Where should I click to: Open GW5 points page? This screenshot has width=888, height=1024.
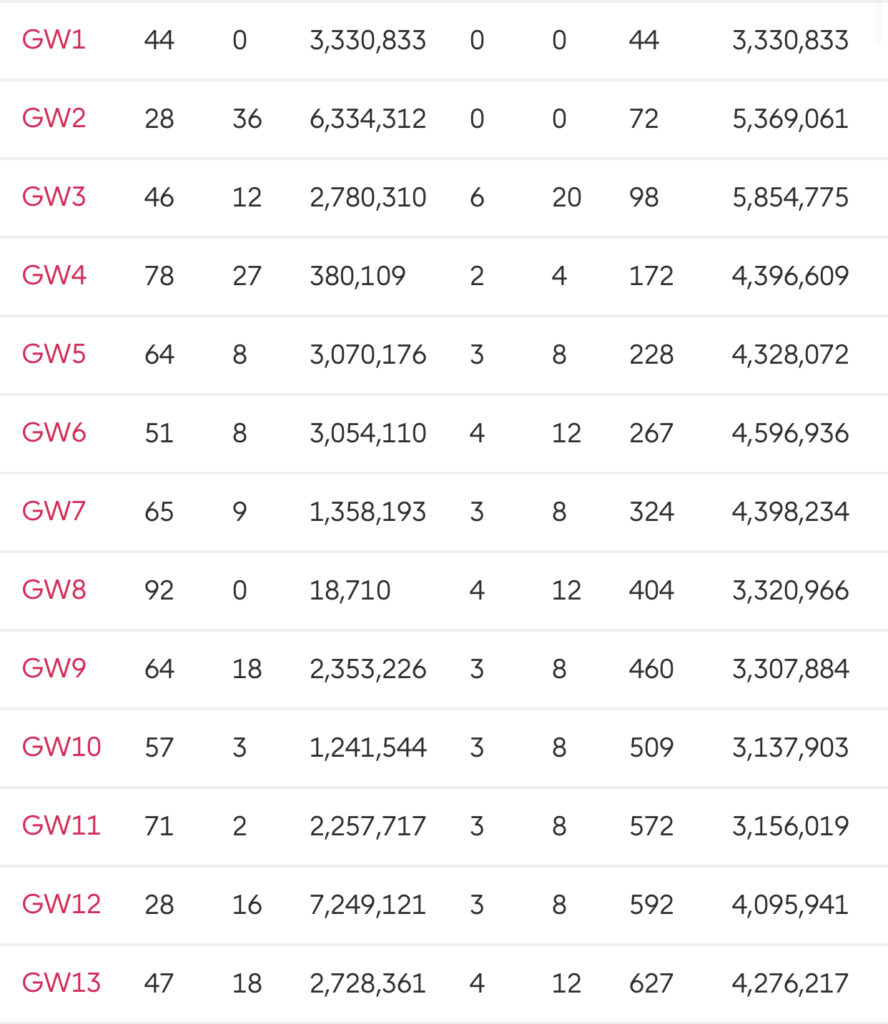(x=54, y=354)
